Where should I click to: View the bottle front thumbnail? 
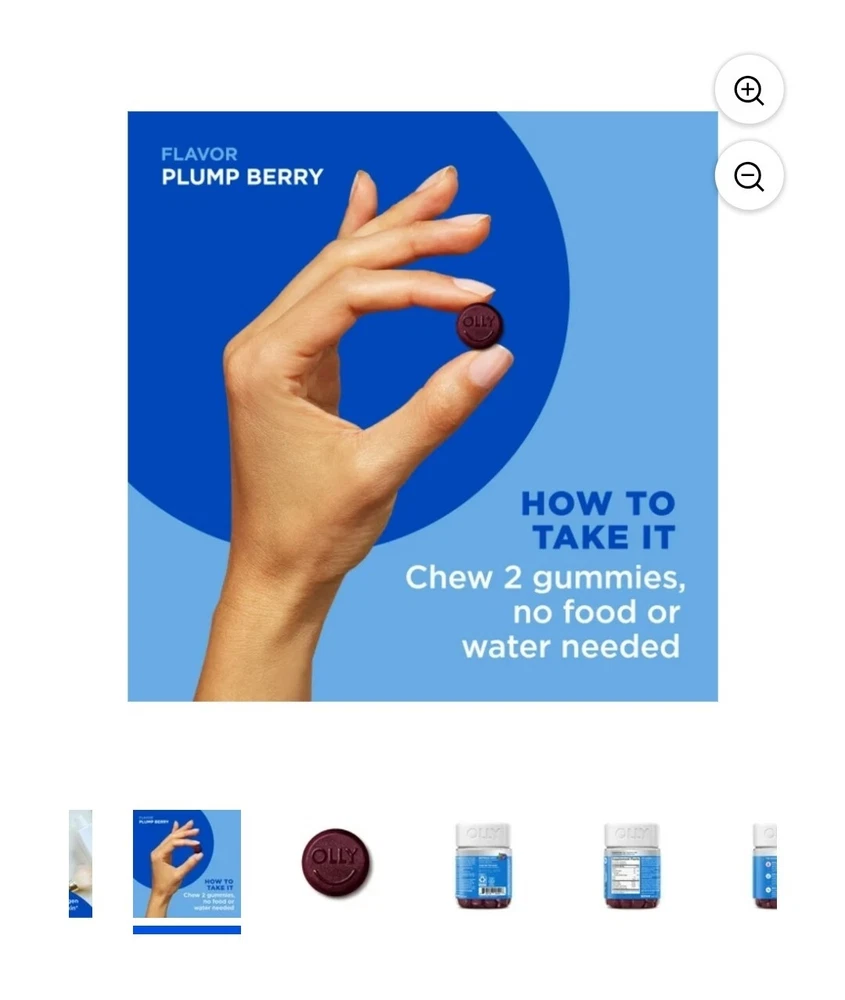483,864
